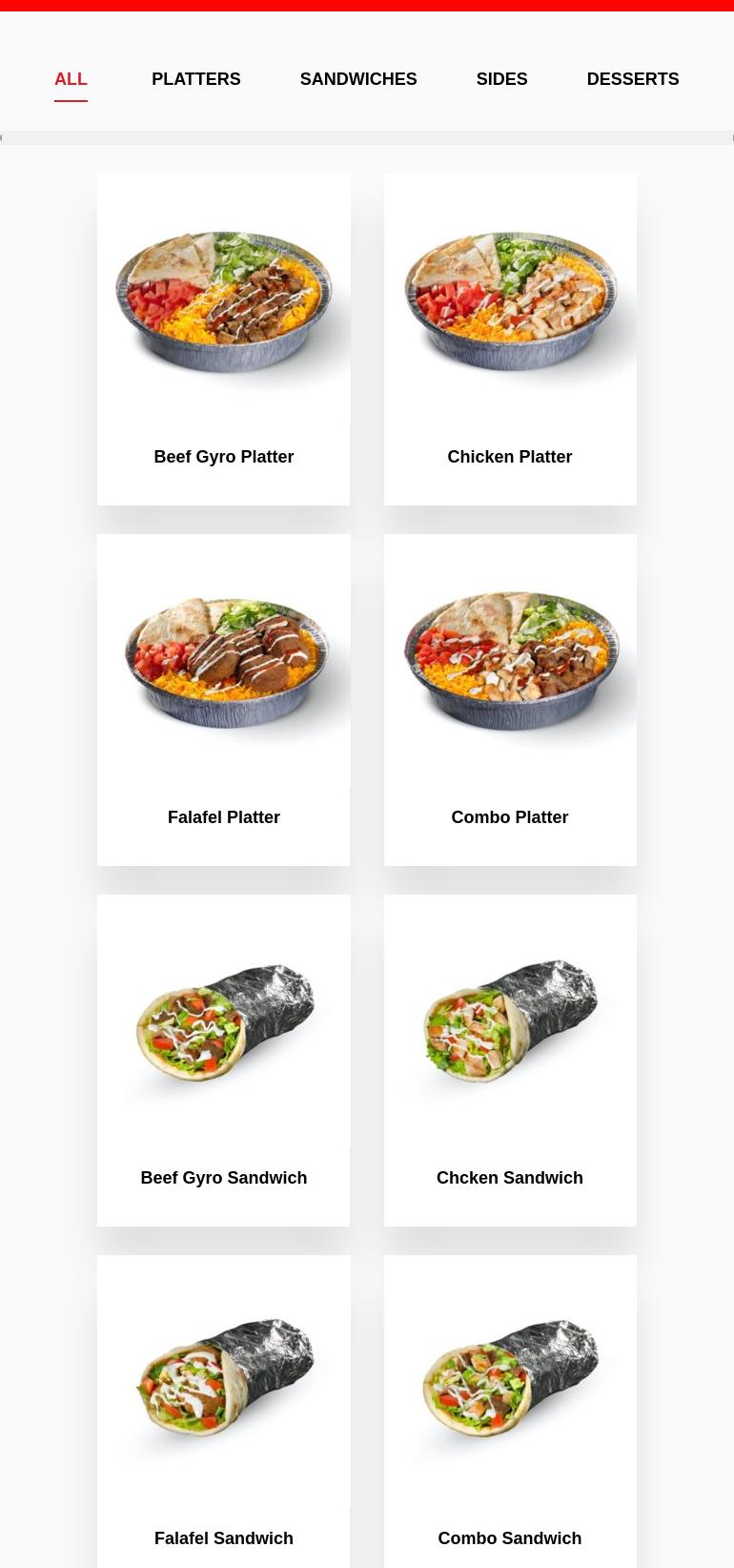Show the SIDES category
The height and width of the screenshot is (1568, 734).
502,79
